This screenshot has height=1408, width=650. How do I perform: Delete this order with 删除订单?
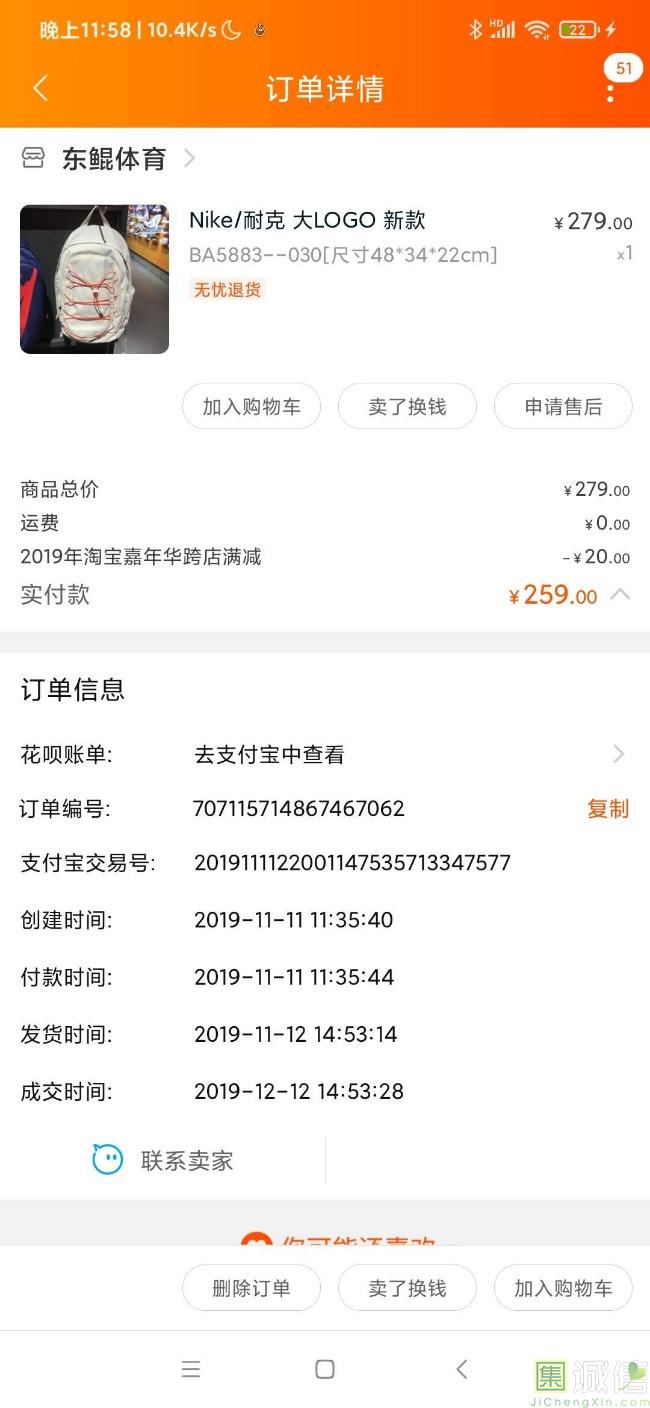251,1288
